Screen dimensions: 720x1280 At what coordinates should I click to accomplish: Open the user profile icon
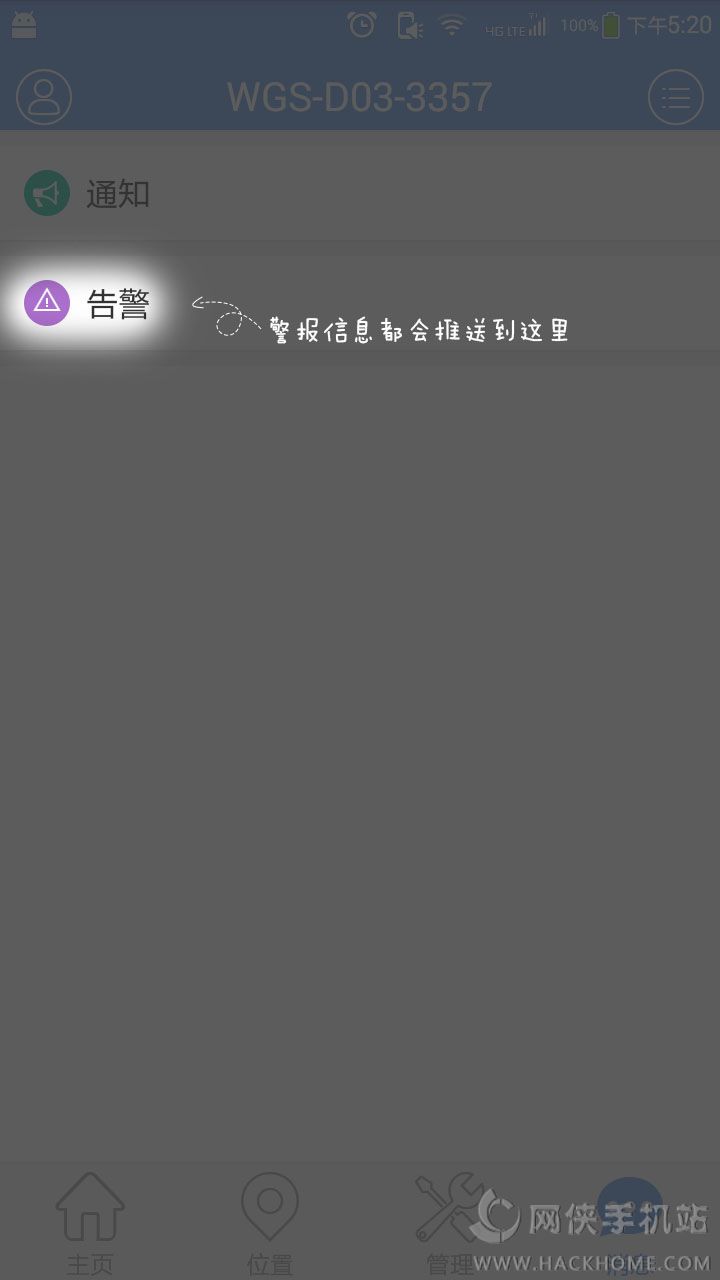pyautogui.click(x=44, y=97)
